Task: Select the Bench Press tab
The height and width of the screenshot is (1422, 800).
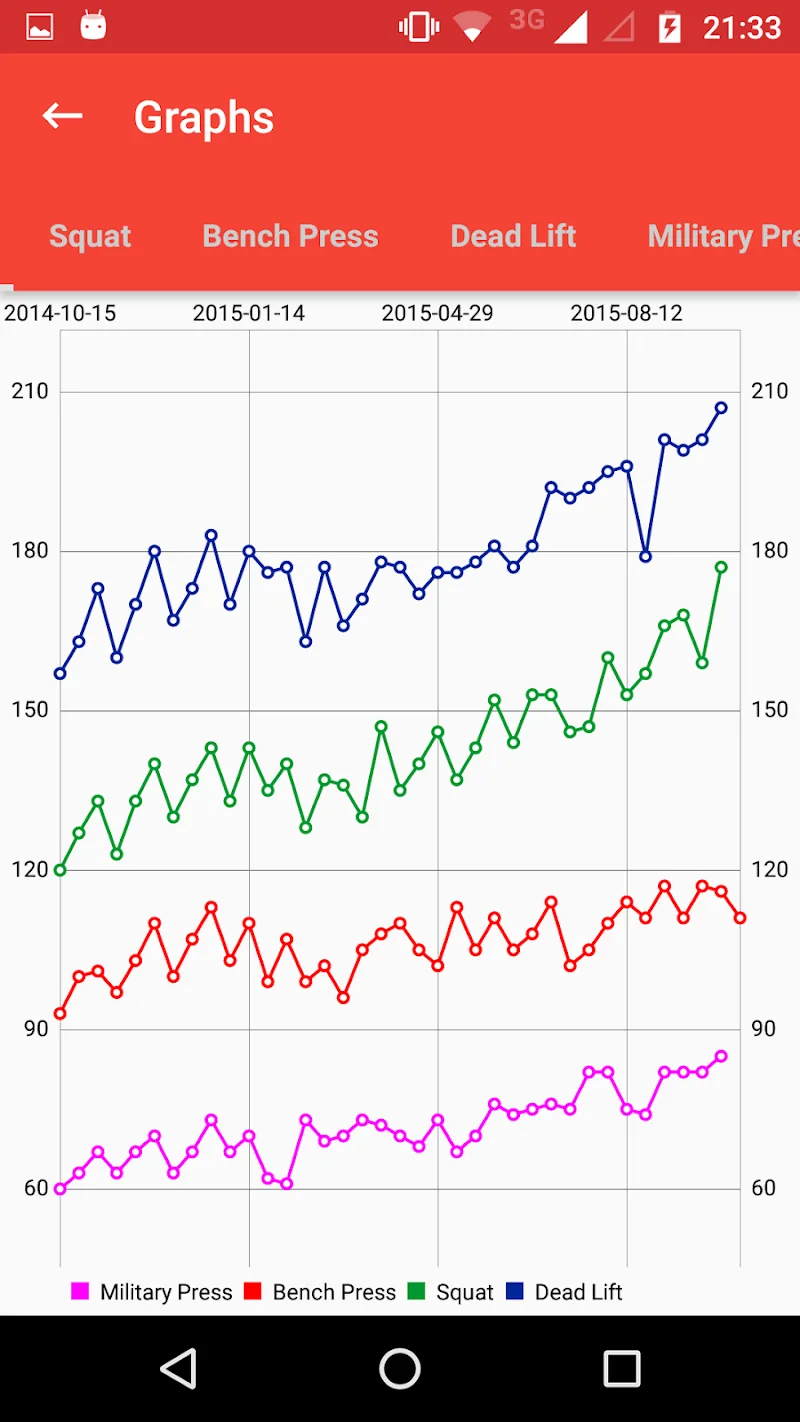Action: click(290, 237)
